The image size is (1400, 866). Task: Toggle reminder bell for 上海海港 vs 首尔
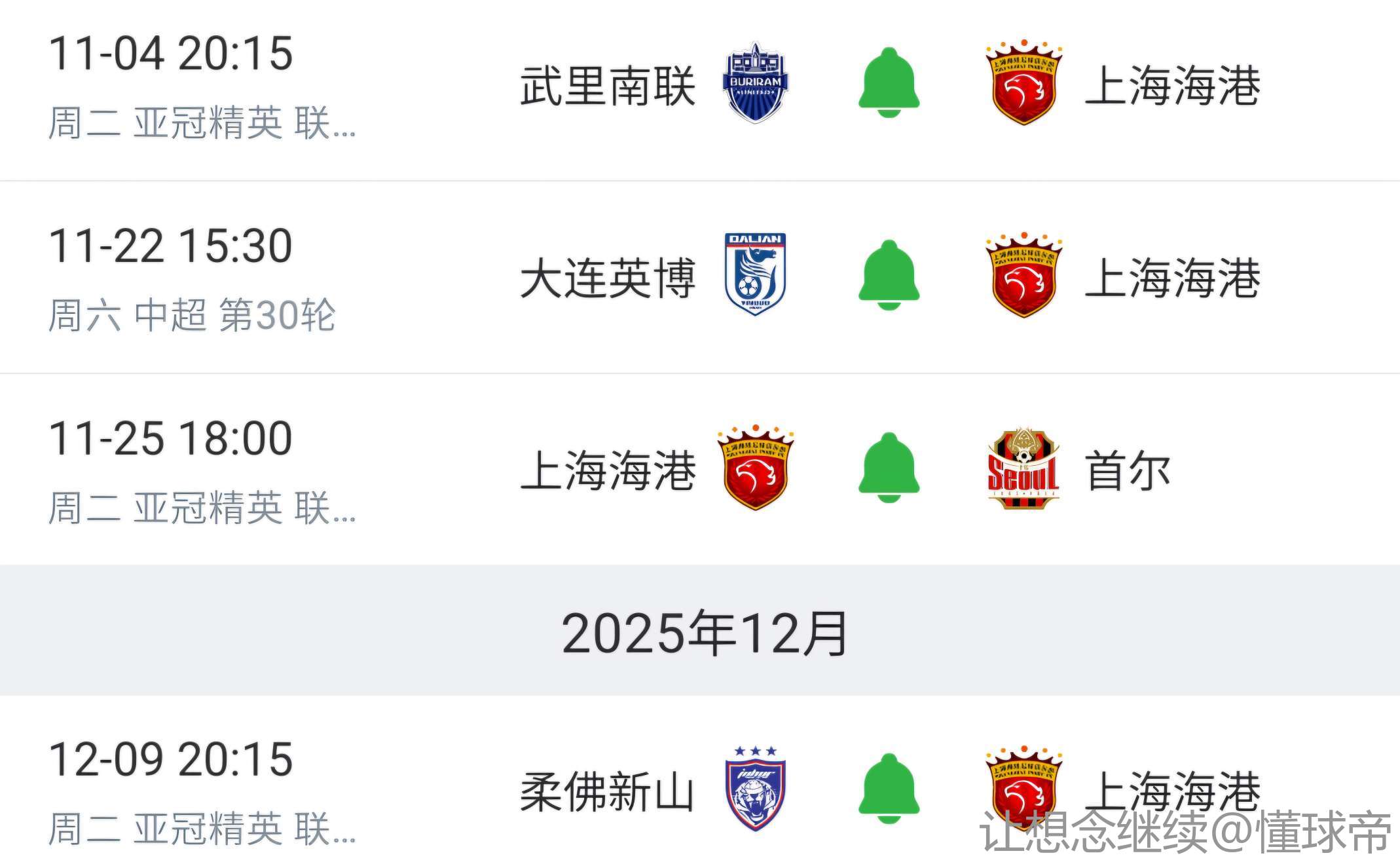pyautogui.click(x=889, y=468)
